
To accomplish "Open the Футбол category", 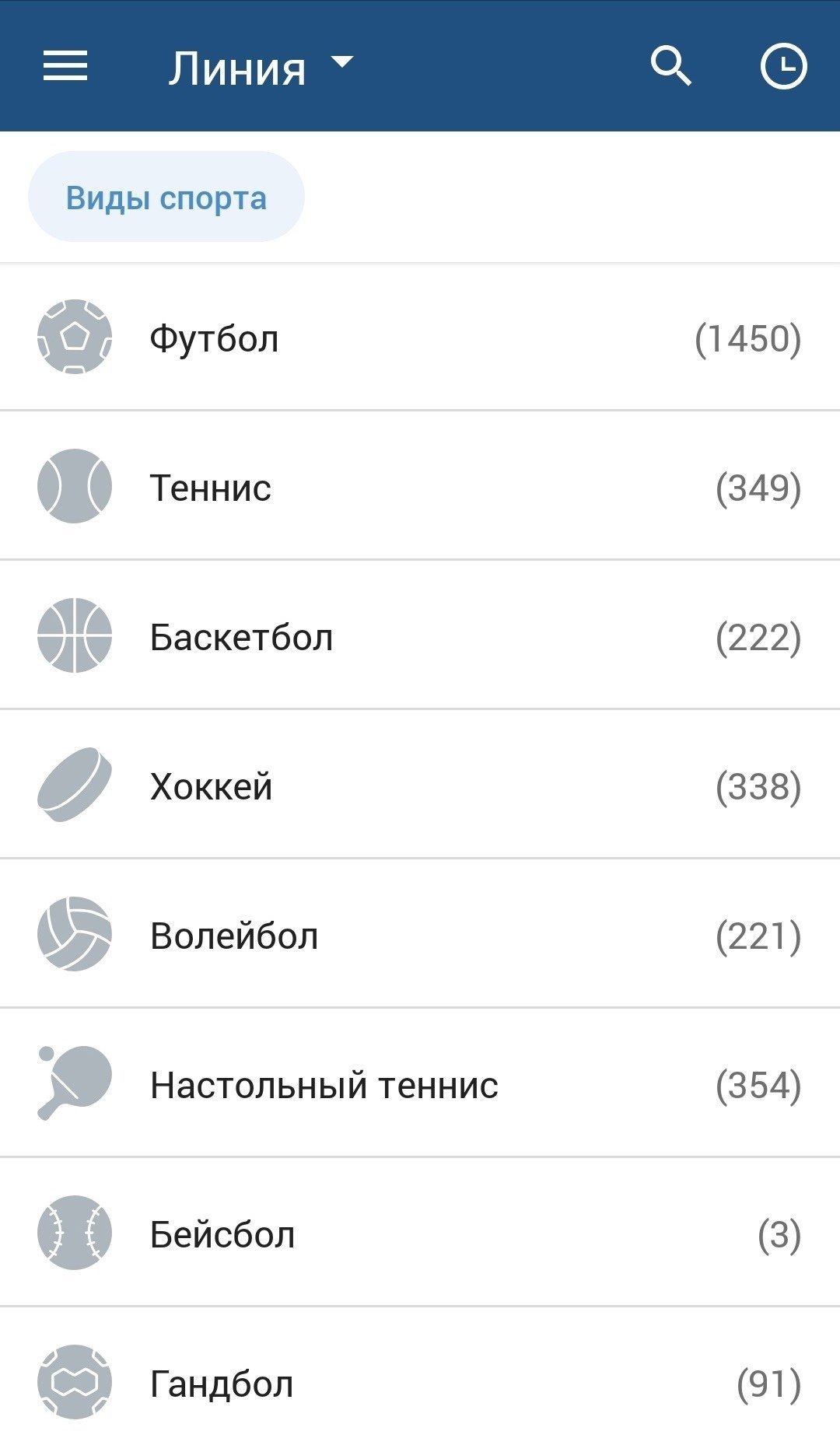I will (x=420, y=338).
